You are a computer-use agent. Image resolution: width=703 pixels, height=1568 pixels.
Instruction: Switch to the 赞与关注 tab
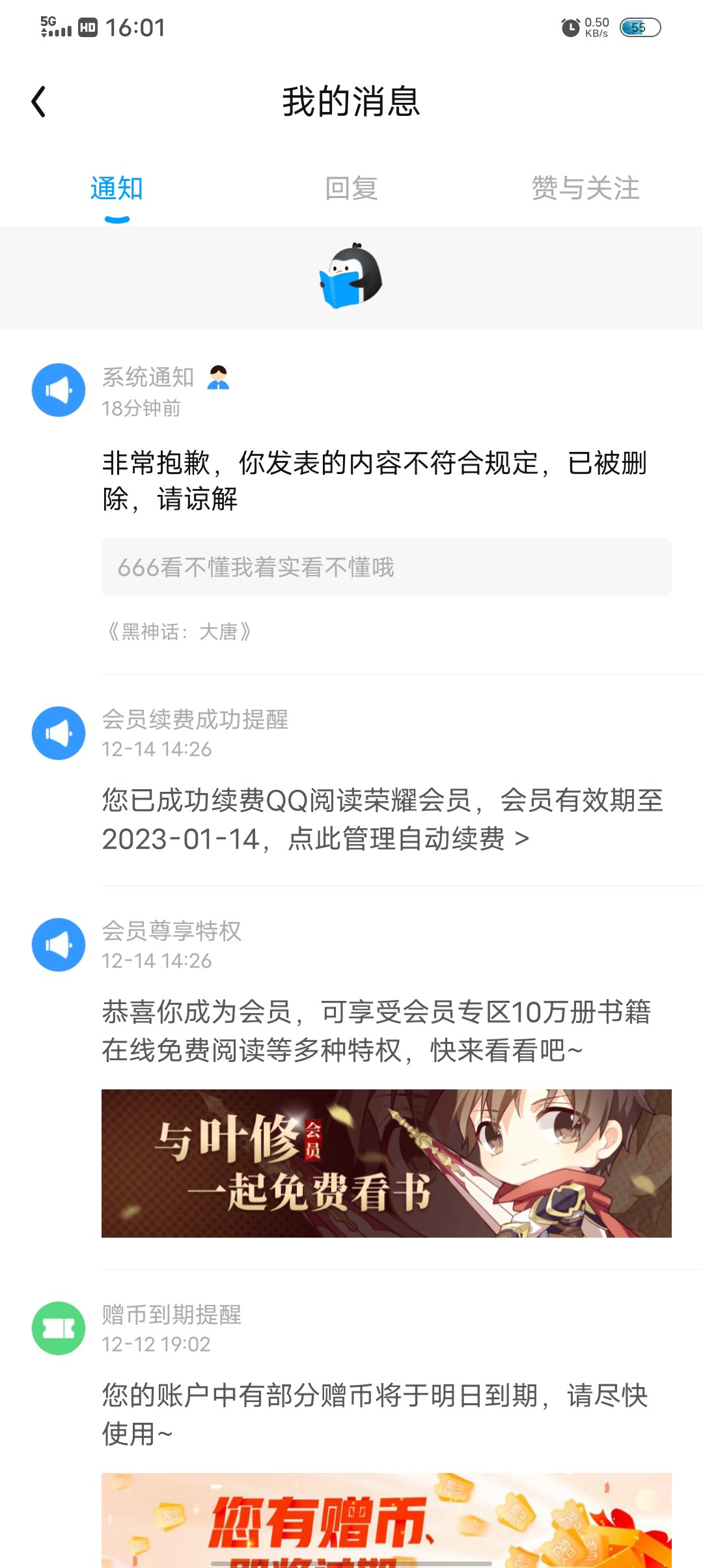click(585, 189)
